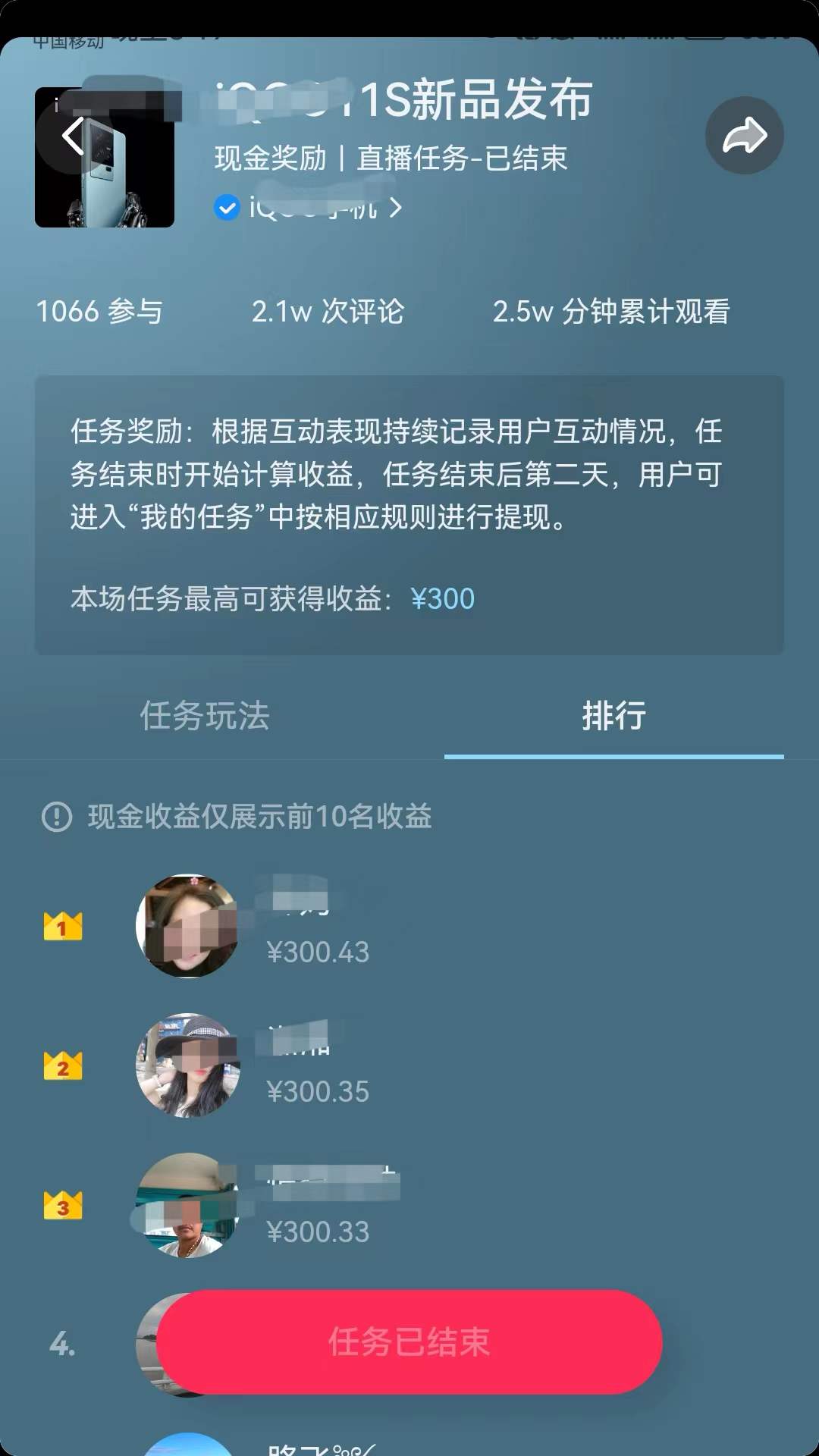Switch to the 排行 tab
819x1456 pixels.
coord(614,717)
